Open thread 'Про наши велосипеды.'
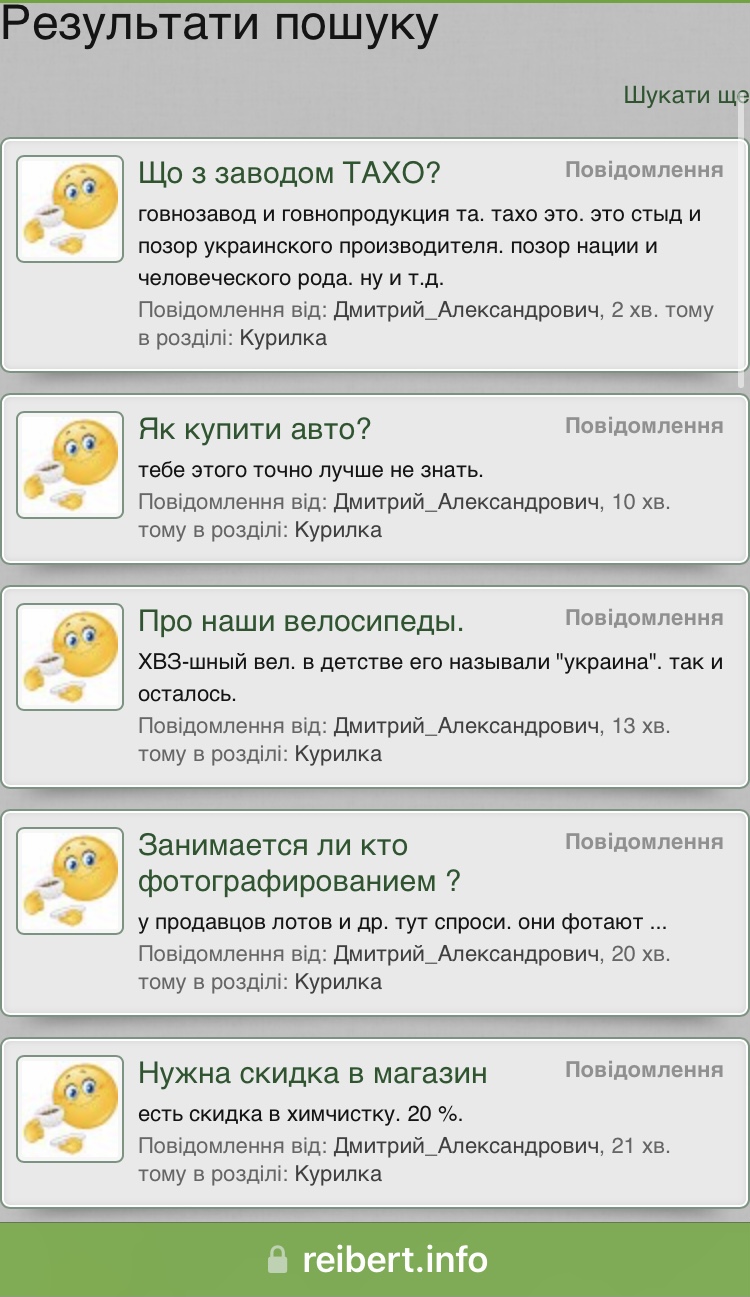750x1297 pixels. point(301,622)
